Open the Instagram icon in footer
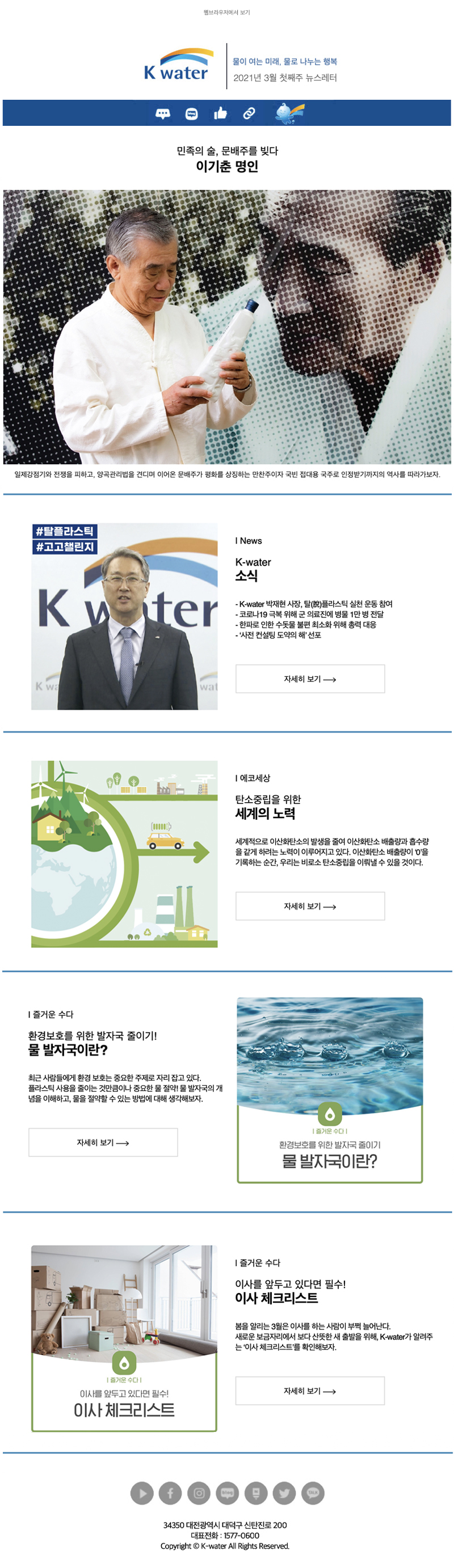The image size is (454, 1568). [199, 1493]
